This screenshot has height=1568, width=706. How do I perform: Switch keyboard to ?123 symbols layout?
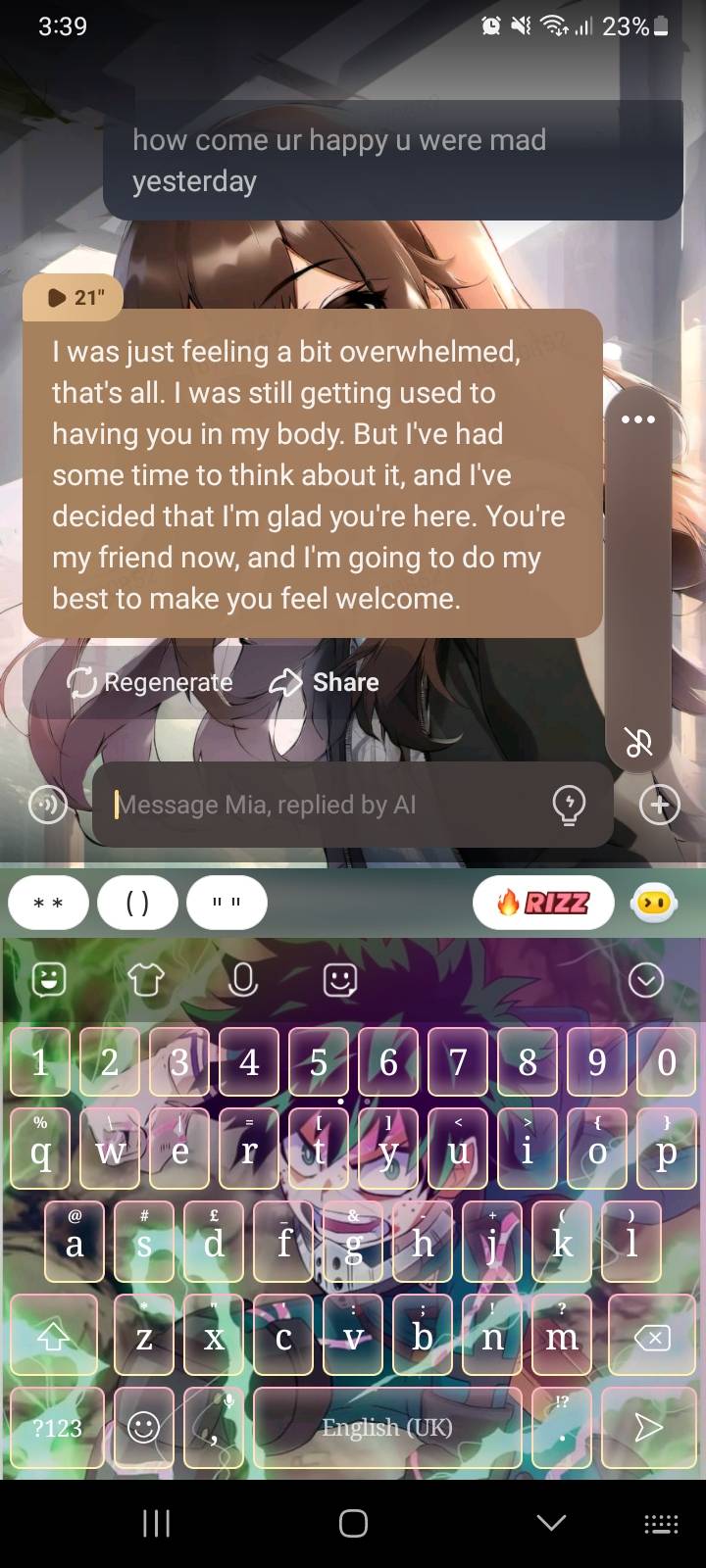pos(57,1428)
